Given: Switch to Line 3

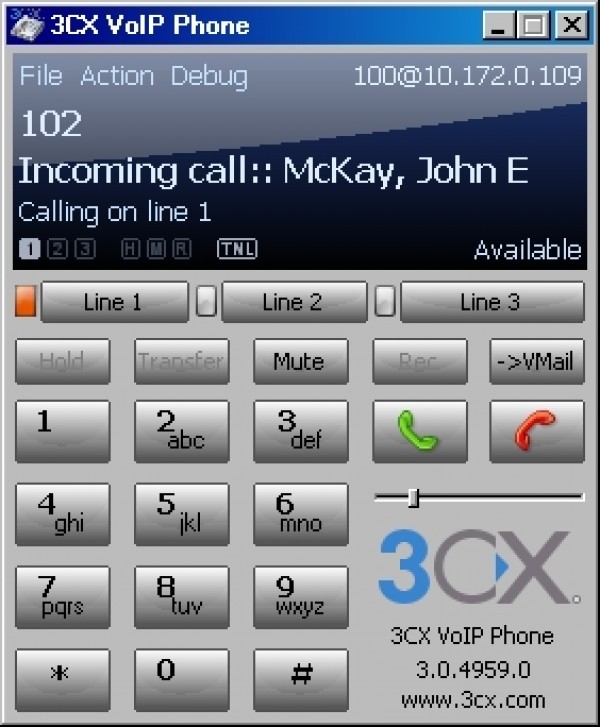Looking at the screenshot, I should click(x=491, y=302).
